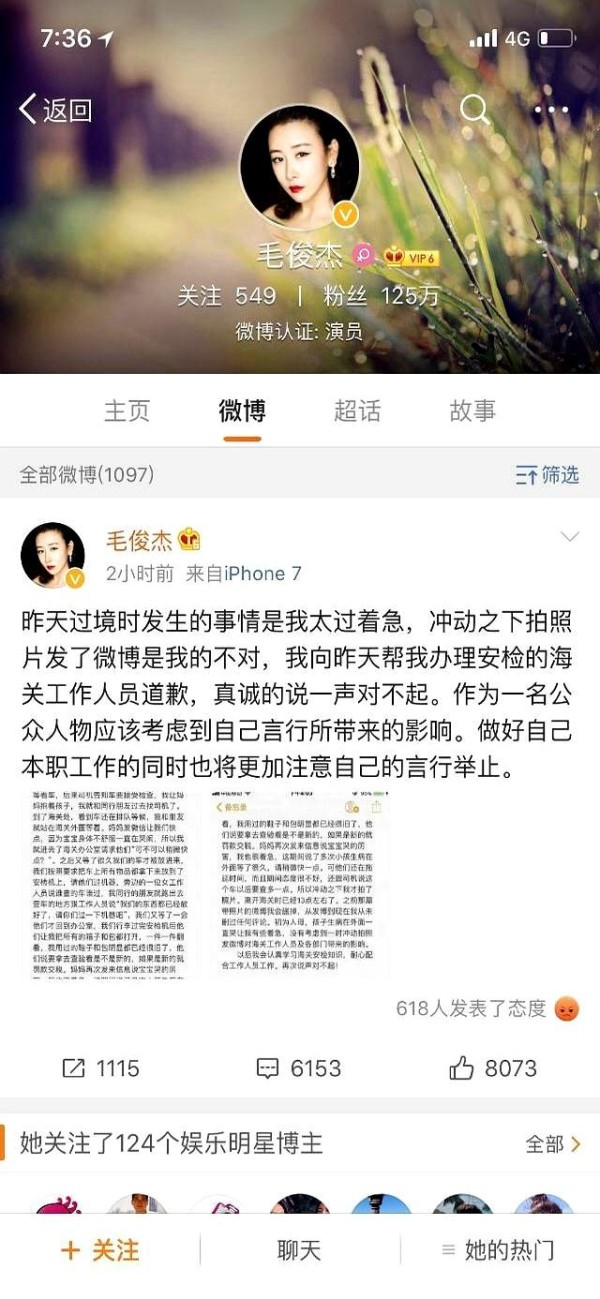Viewport: 600px width, 1299px height.
Task: Go back using the 返回 arrow
Action: tap(55, 109)
